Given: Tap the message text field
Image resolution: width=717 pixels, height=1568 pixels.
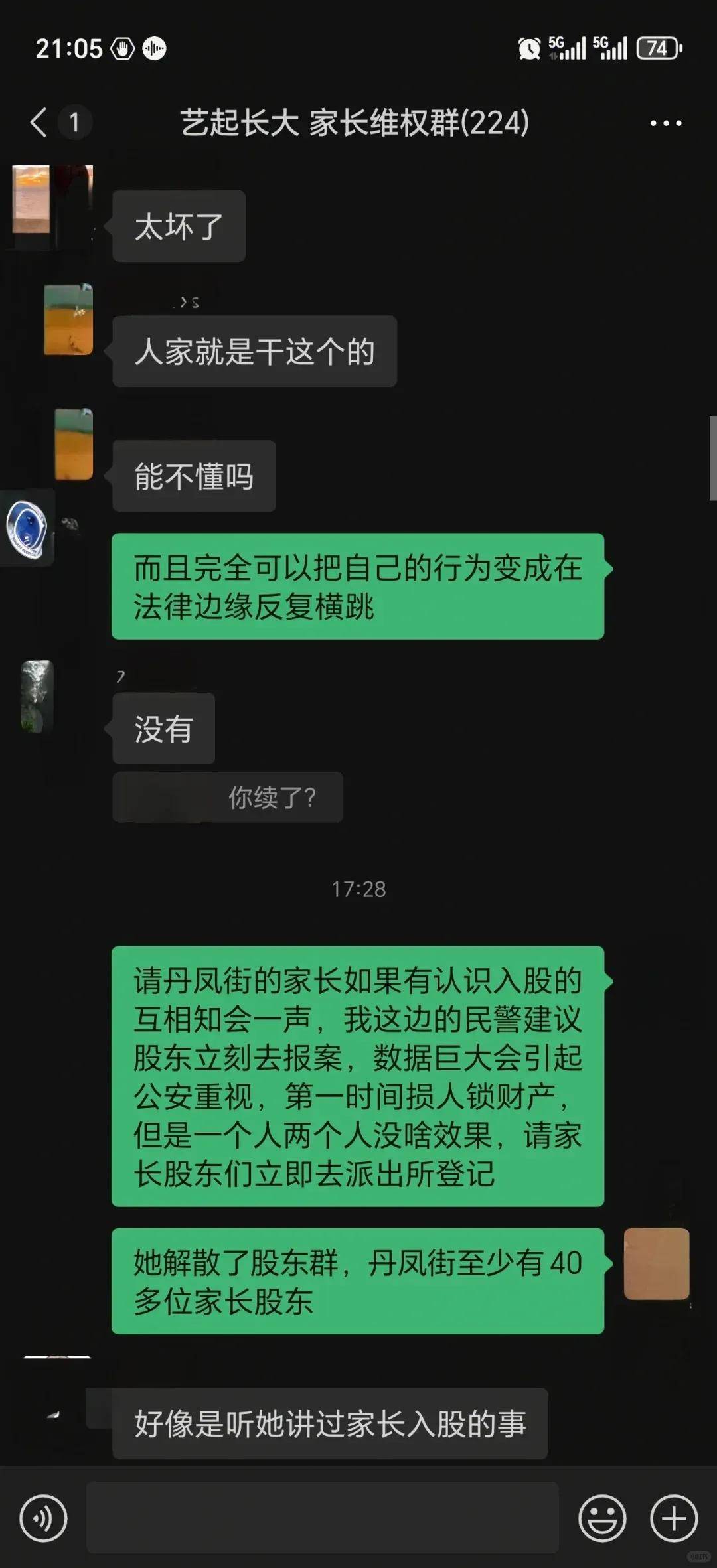Looking at the screenshot, I should (x=323, y=1518).
